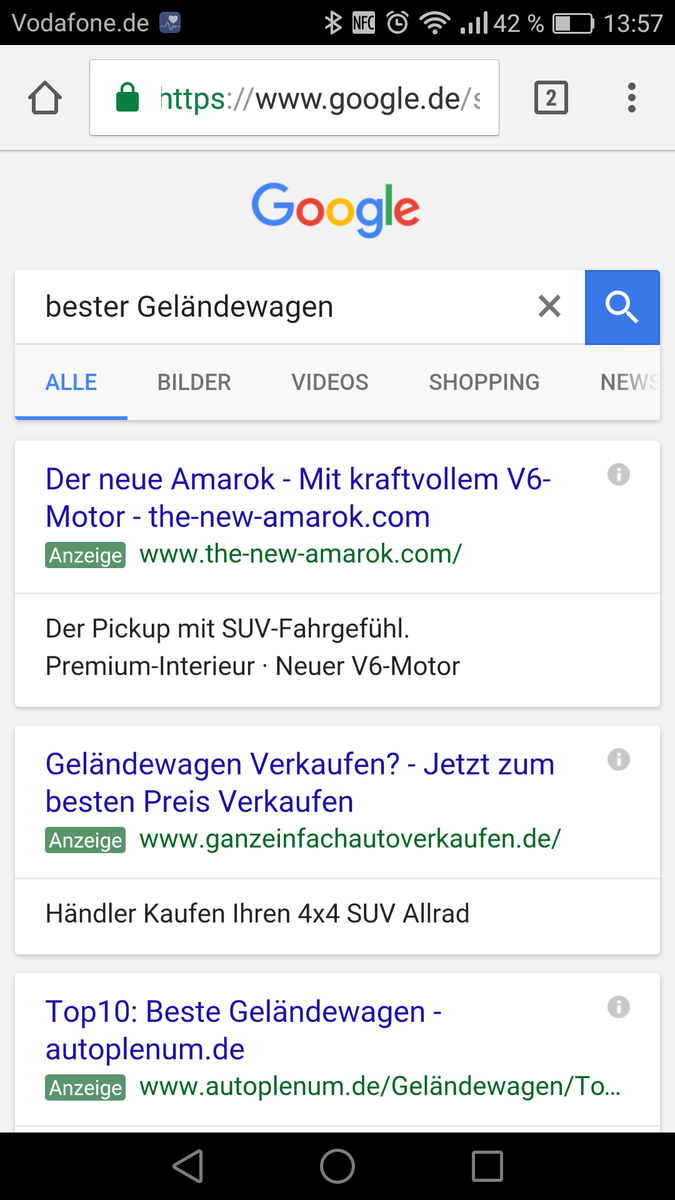Go to the browser home page
This screenshot has width=675, height=1200.
click(x=45, y=98)
